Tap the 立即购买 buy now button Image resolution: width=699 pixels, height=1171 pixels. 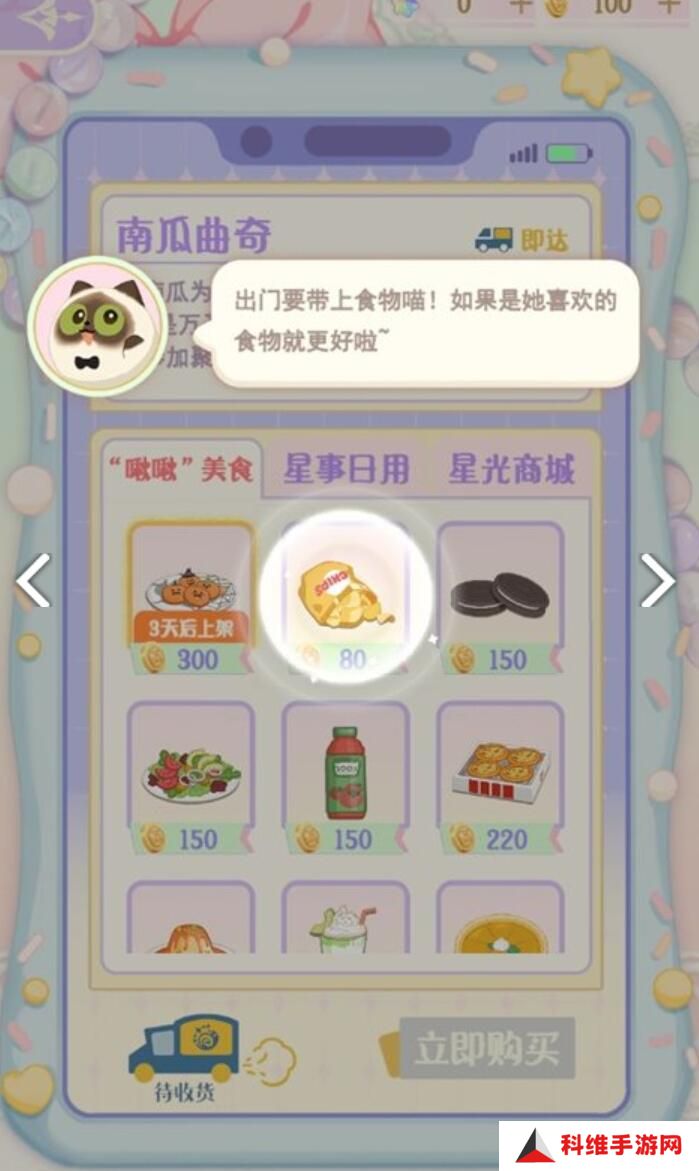(x=486, y=1048)
